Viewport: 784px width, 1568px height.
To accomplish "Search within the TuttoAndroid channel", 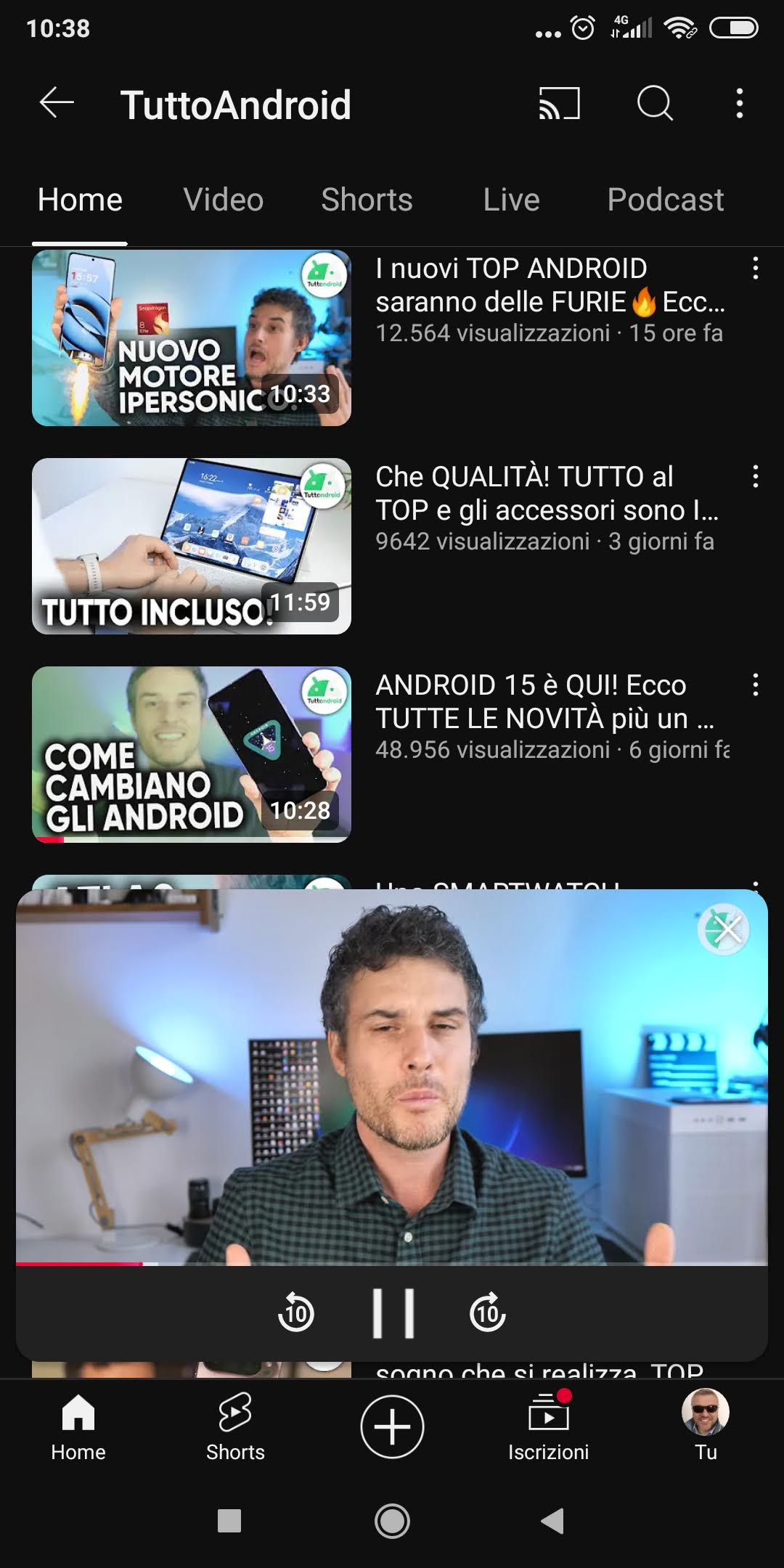I will pos(655,103).
